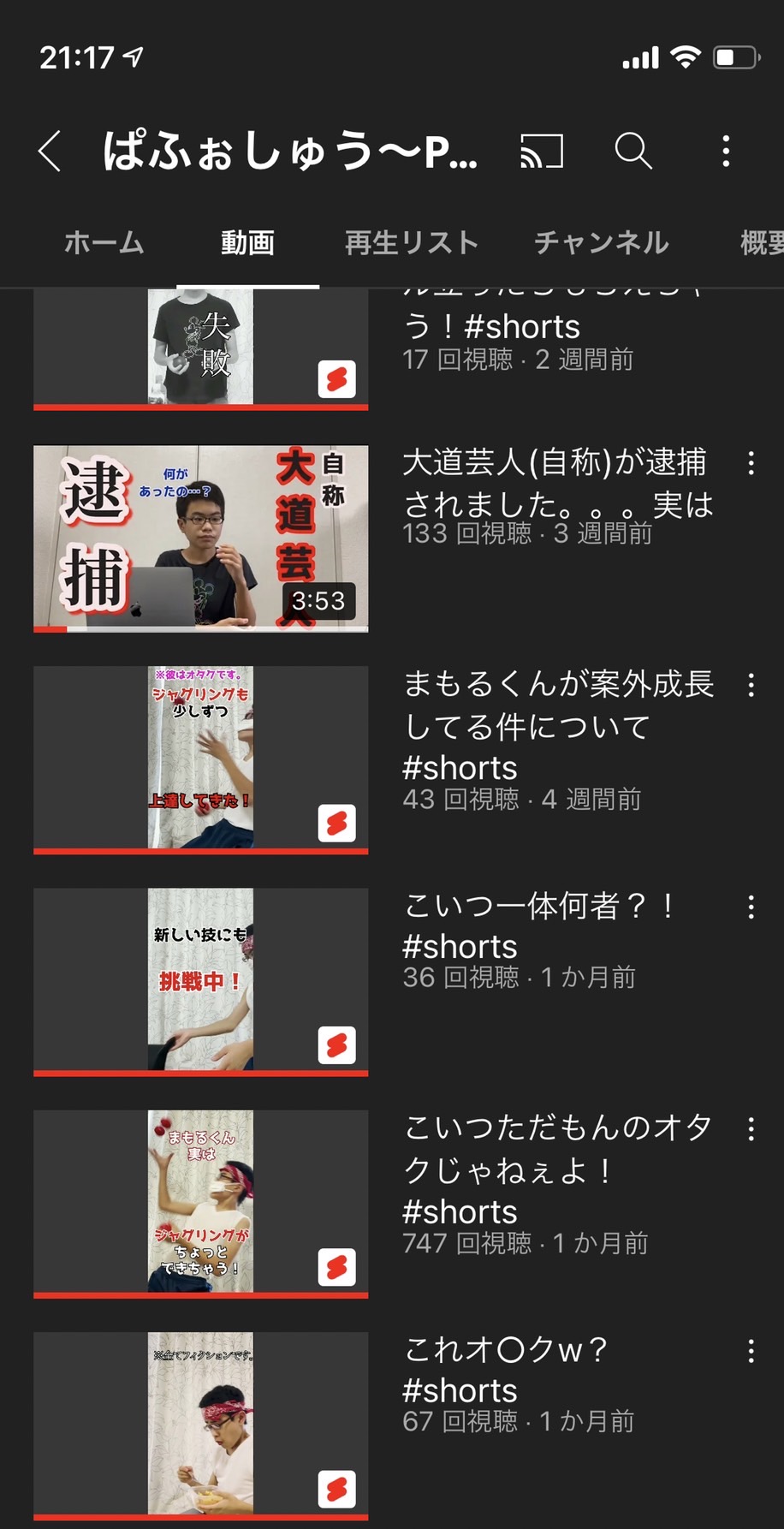Open the channel overflow menu
The width and height of the screenshot is (784, 1529).
coord(726,152)
